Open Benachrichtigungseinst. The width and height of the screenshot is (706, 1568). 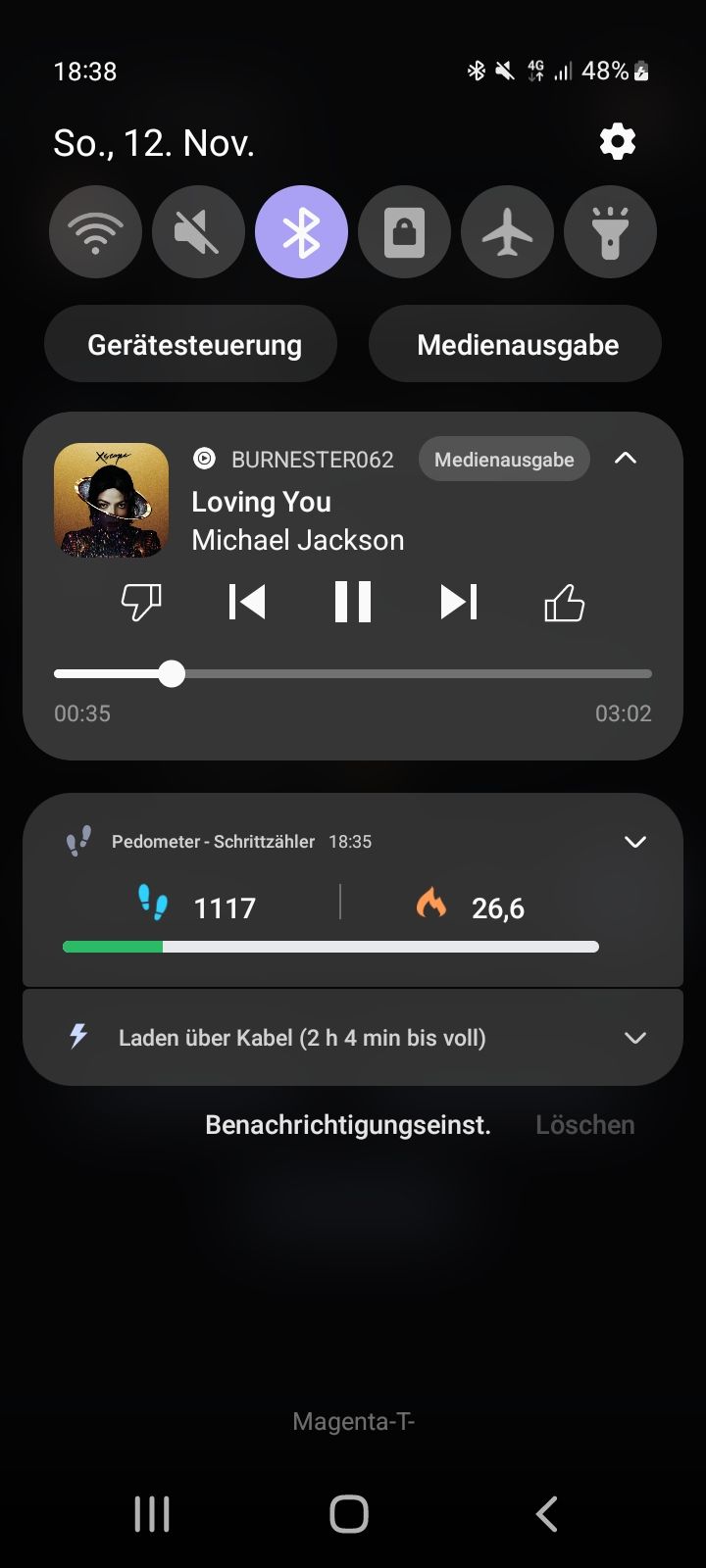pos(347,1125)
